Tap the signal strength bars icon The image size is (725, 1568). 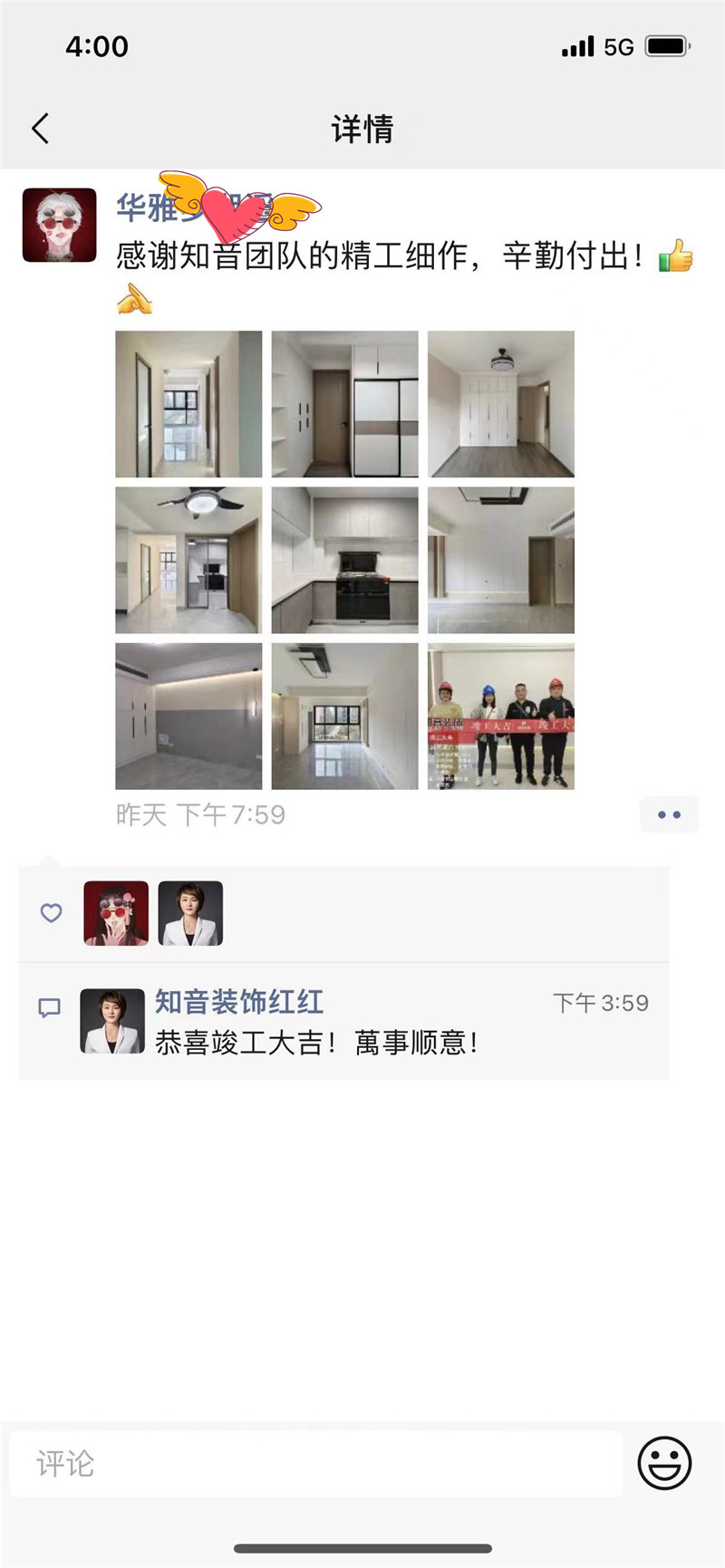click(x=577, y=45)
